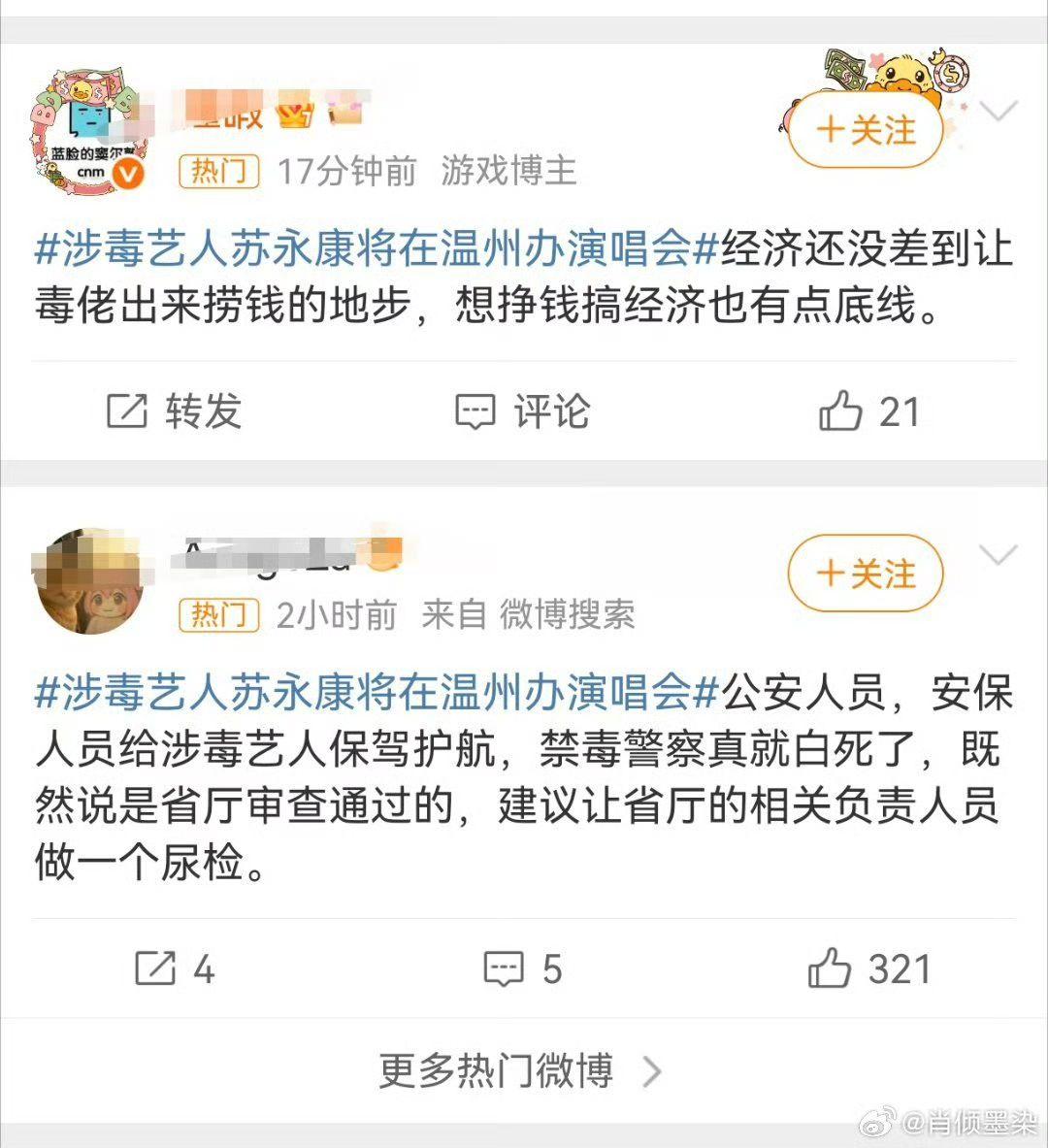The width and height of the screenshot is (1048, 1148).
Task: Click the repost icon on the first post
Action: (126, 412)
